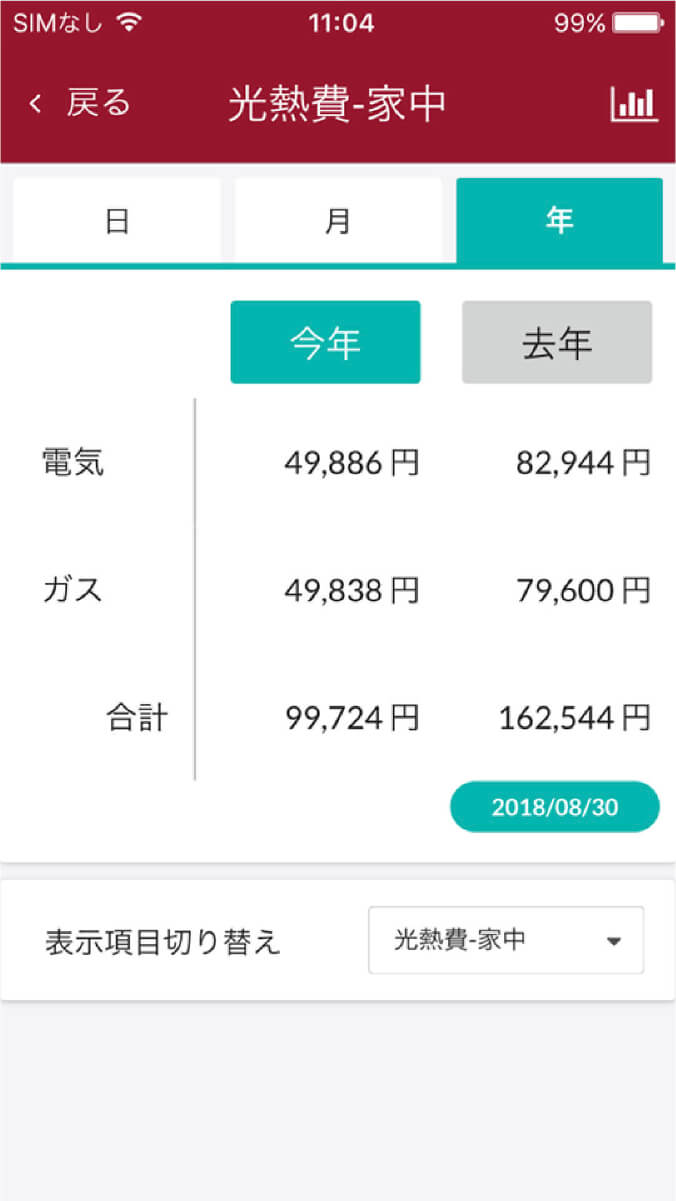The width and height of the screenshot is (676, 1201).
Task: Tap the 今年 button
Action: [x=325, y=343]
